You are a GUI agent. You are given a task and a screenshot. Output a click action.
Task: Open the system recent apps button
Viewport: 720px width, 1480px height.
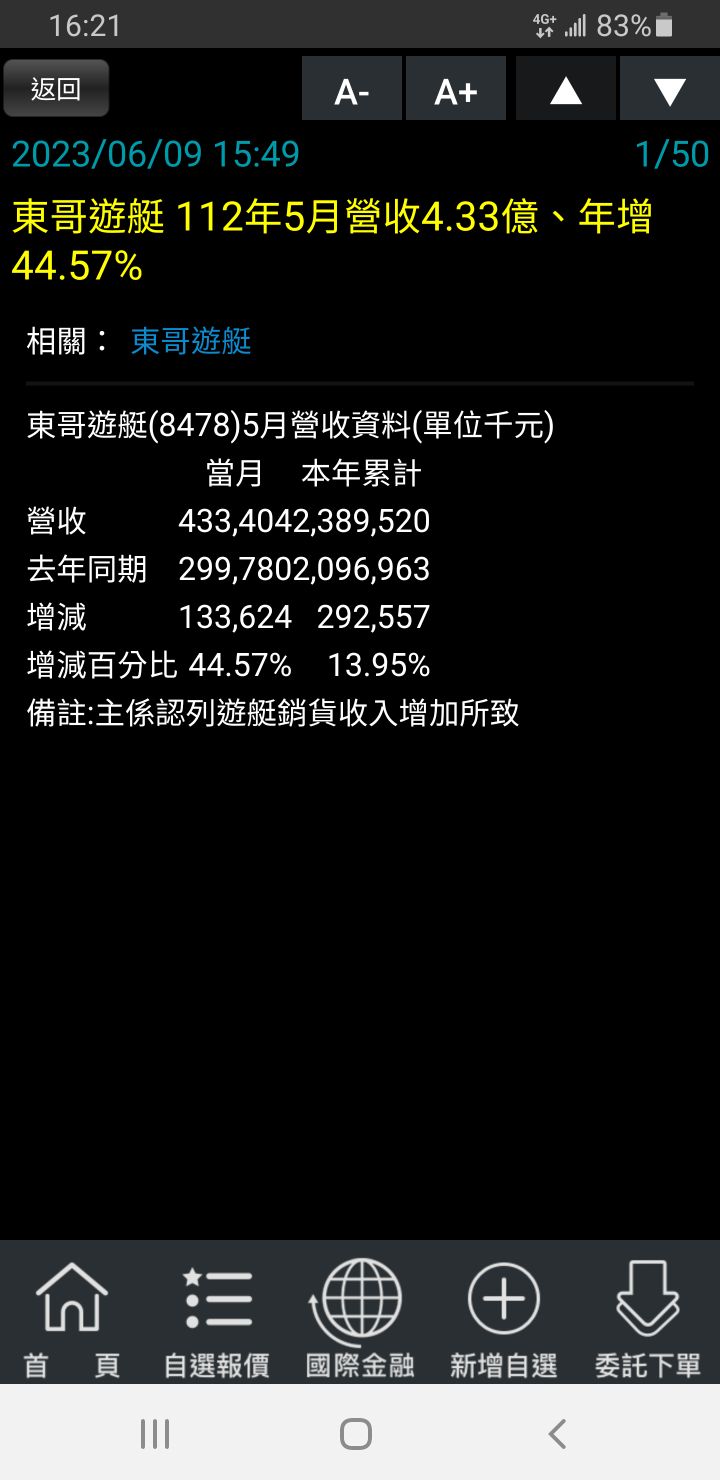tap(155, 1434)
